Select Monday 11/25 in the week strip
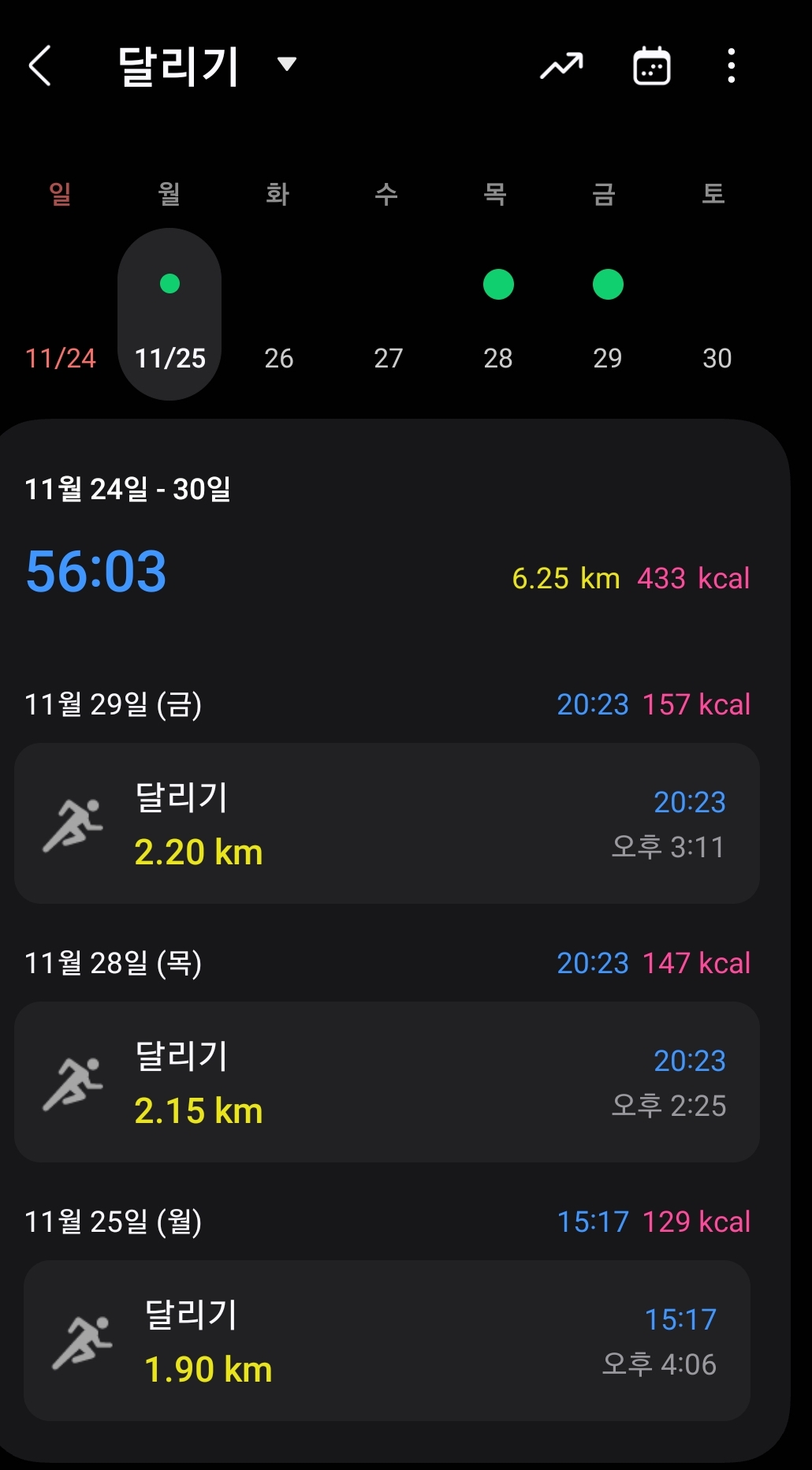Viewport: 812px width, 1470px height. [x=169, y=315]
